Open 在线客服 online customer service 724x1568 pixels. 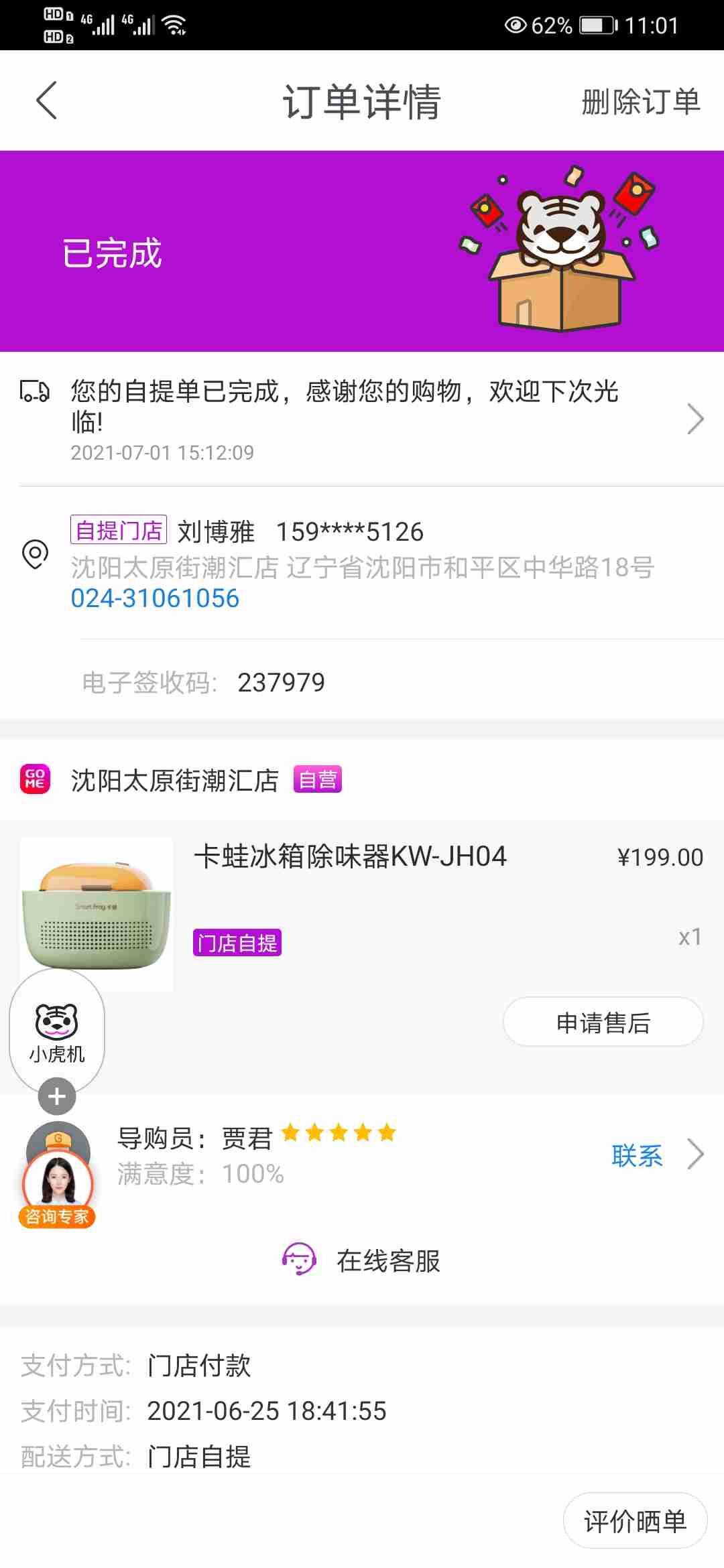[x=362, y=1260]
